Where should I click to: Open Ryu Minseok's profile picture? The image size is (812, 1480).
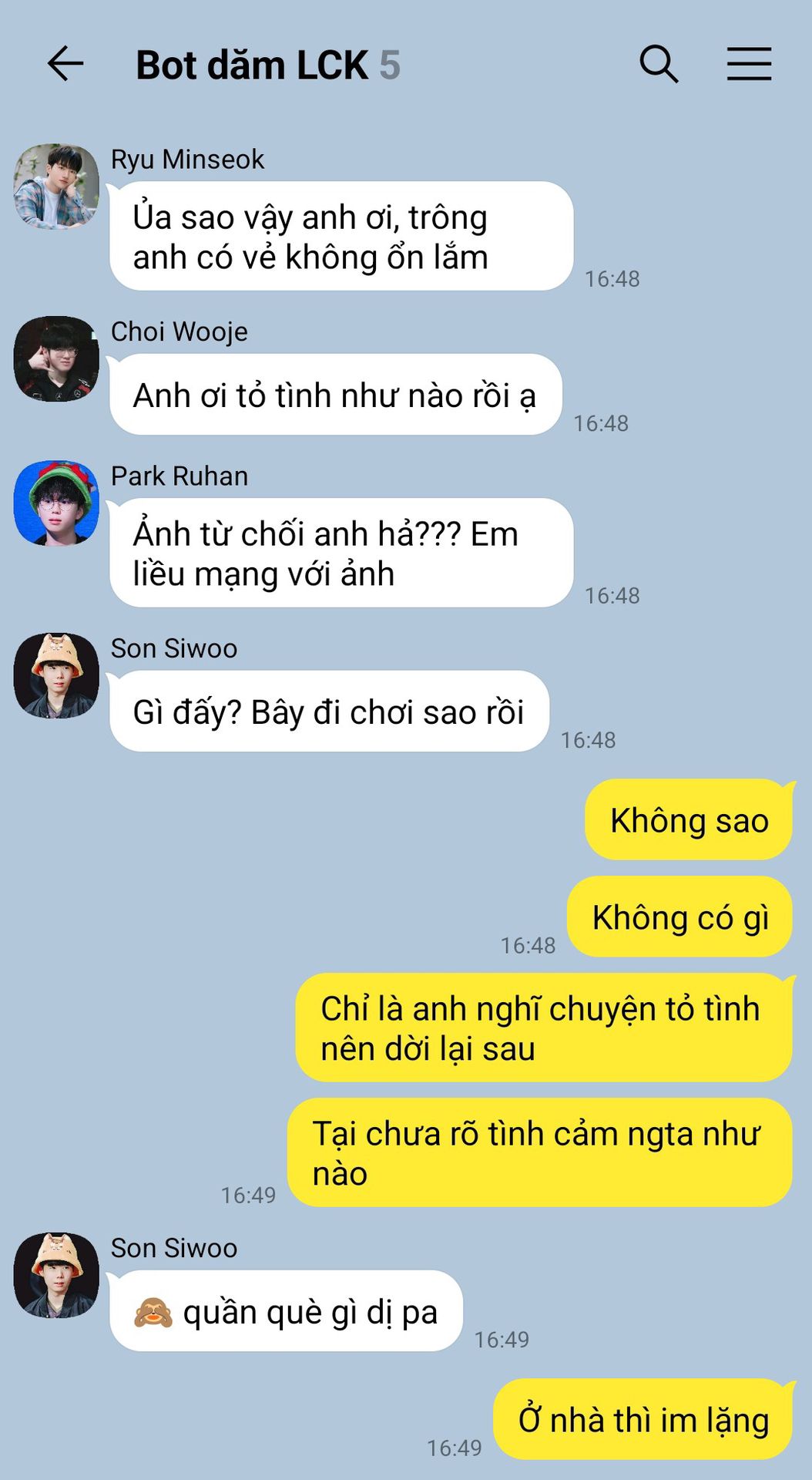click(x=56, y=187)
